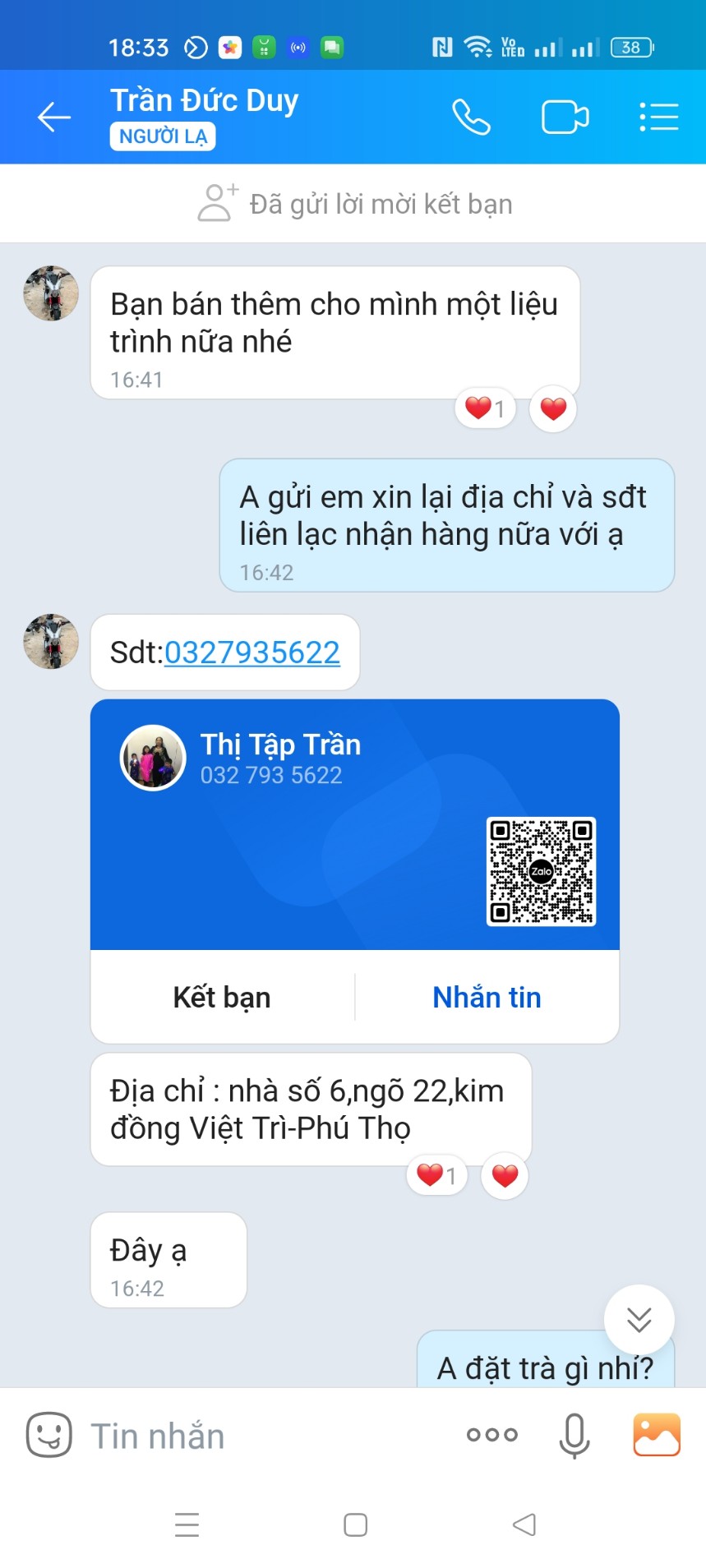
Task: Open the Thị Tập Trần contact card
Action: [x=353, y=822]
